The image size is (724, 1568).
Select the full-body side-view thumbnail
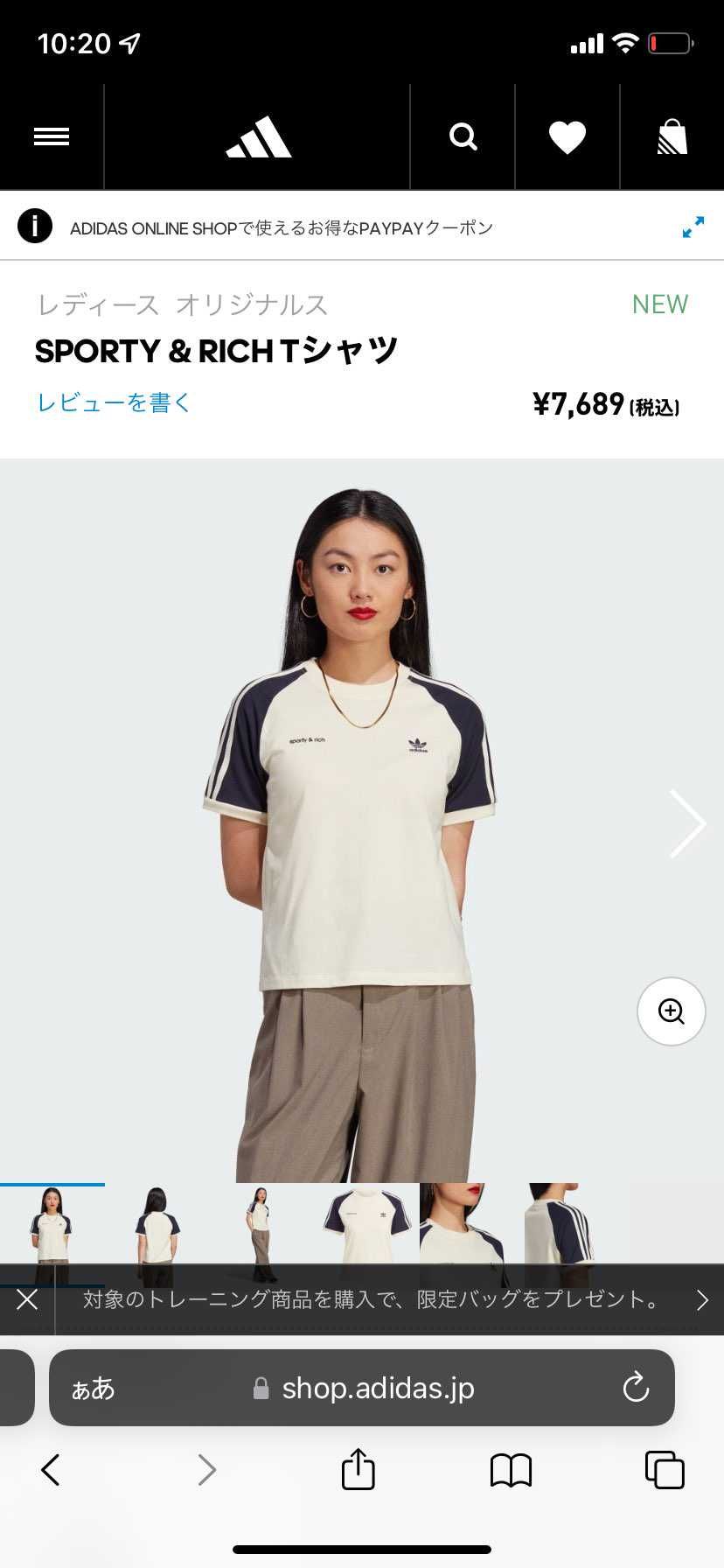coord(261,1225)
